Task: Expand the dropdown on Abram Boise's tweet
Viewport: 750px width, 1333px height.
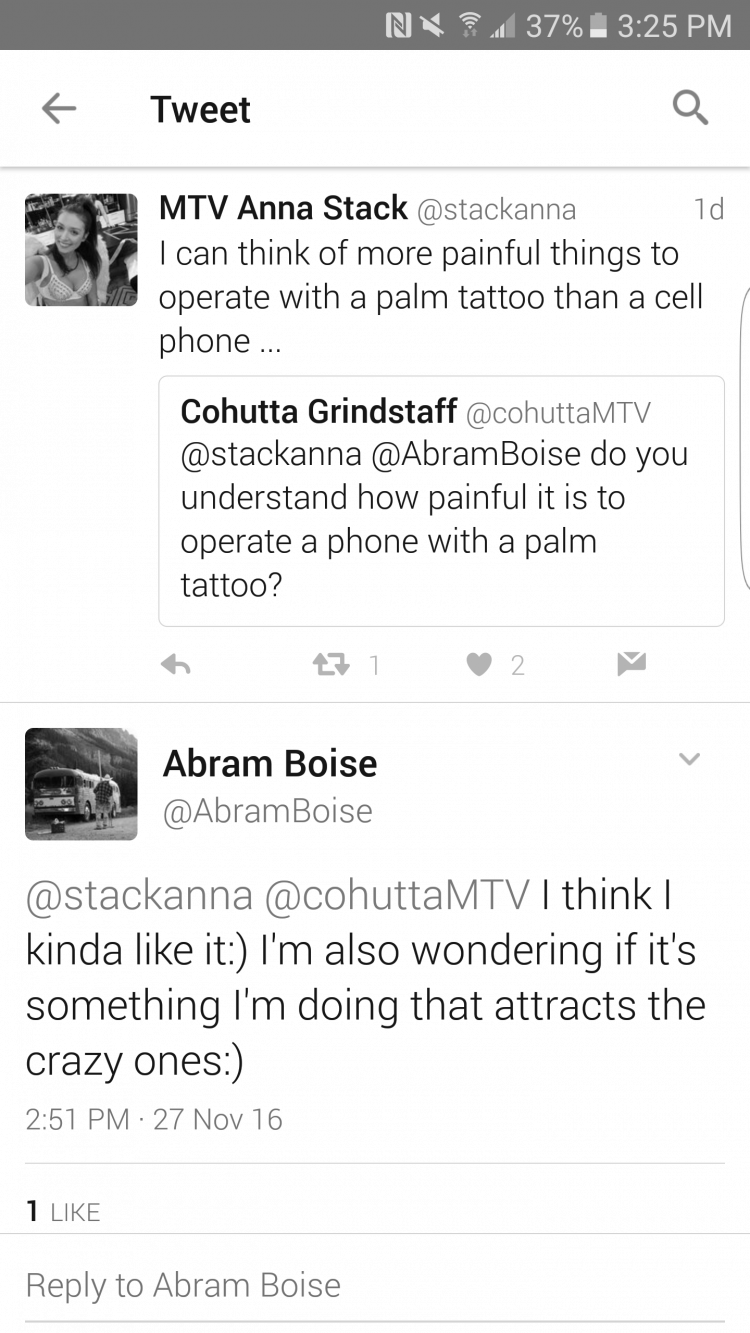Action: click(x=689, y=759)
